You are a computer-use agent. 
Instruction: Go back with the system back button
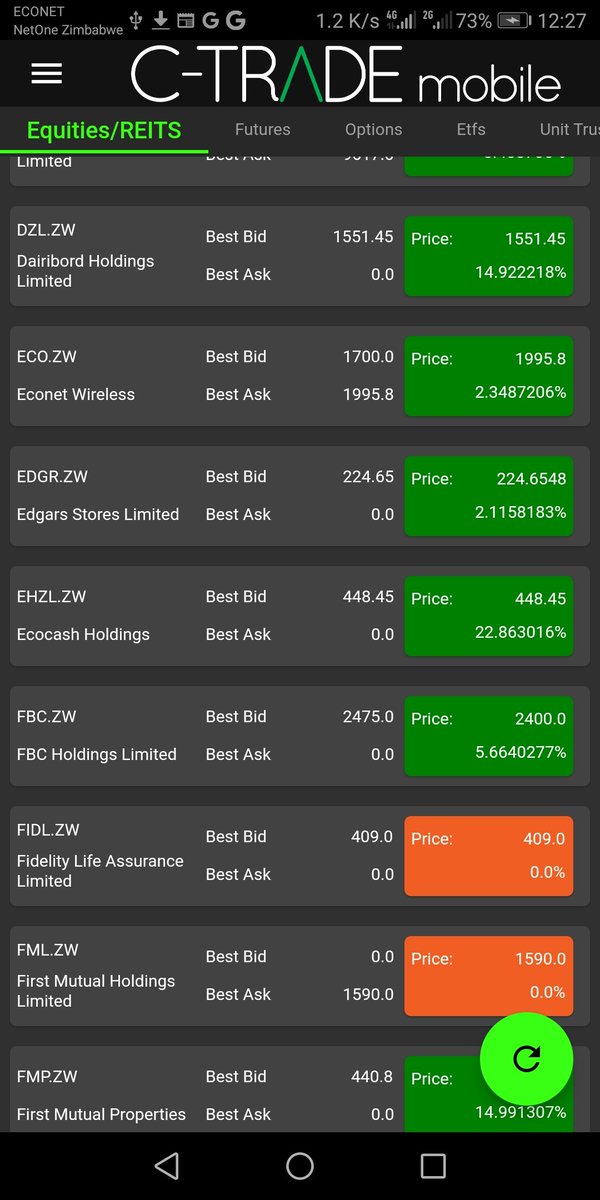(166, 1165)
